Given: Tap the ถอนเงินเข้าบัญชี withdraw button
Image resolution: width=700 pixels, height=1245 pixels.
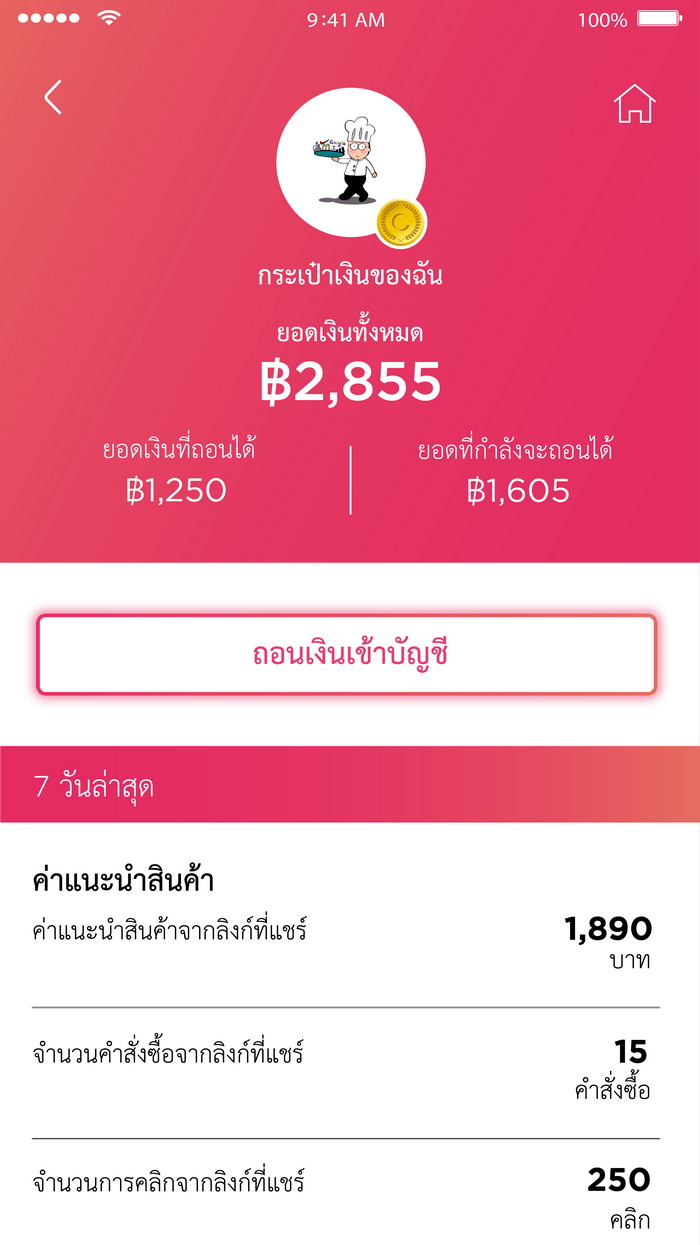Looking at the screenshot, I should point(347,655).
